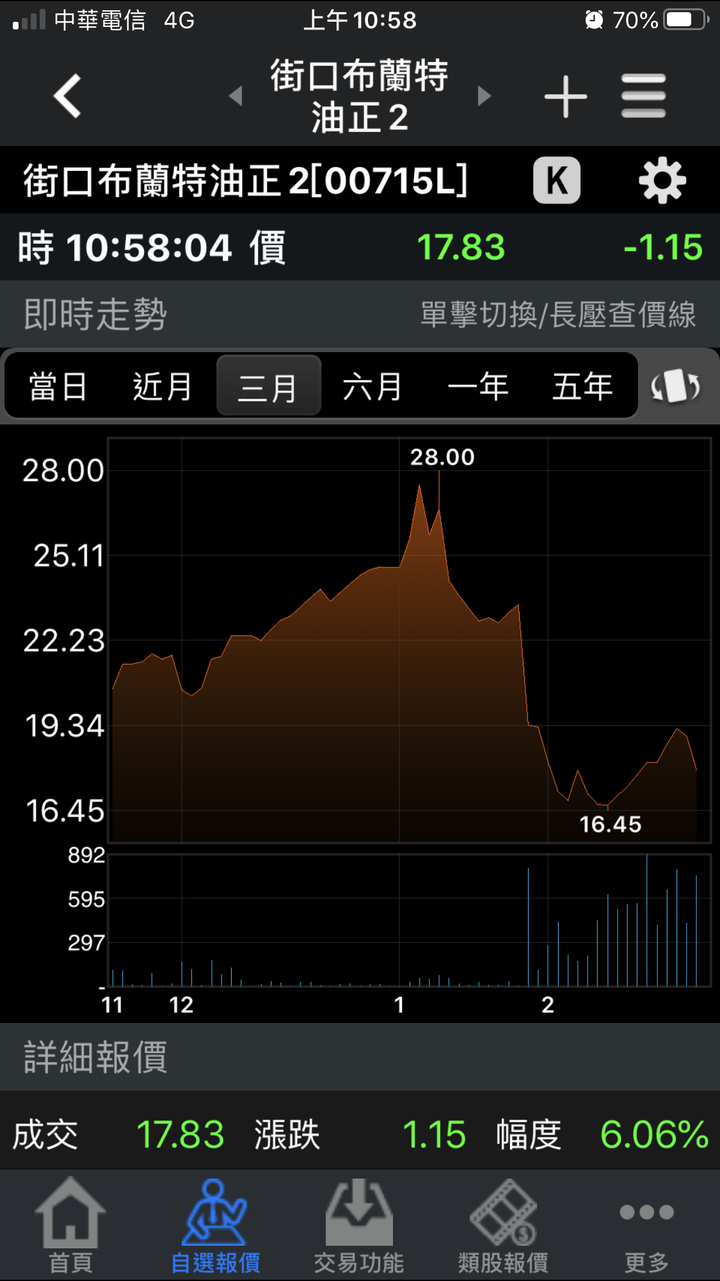Tap the price chart to switch view
This screenshot has width=720, height=1281.
coord(403,640)
